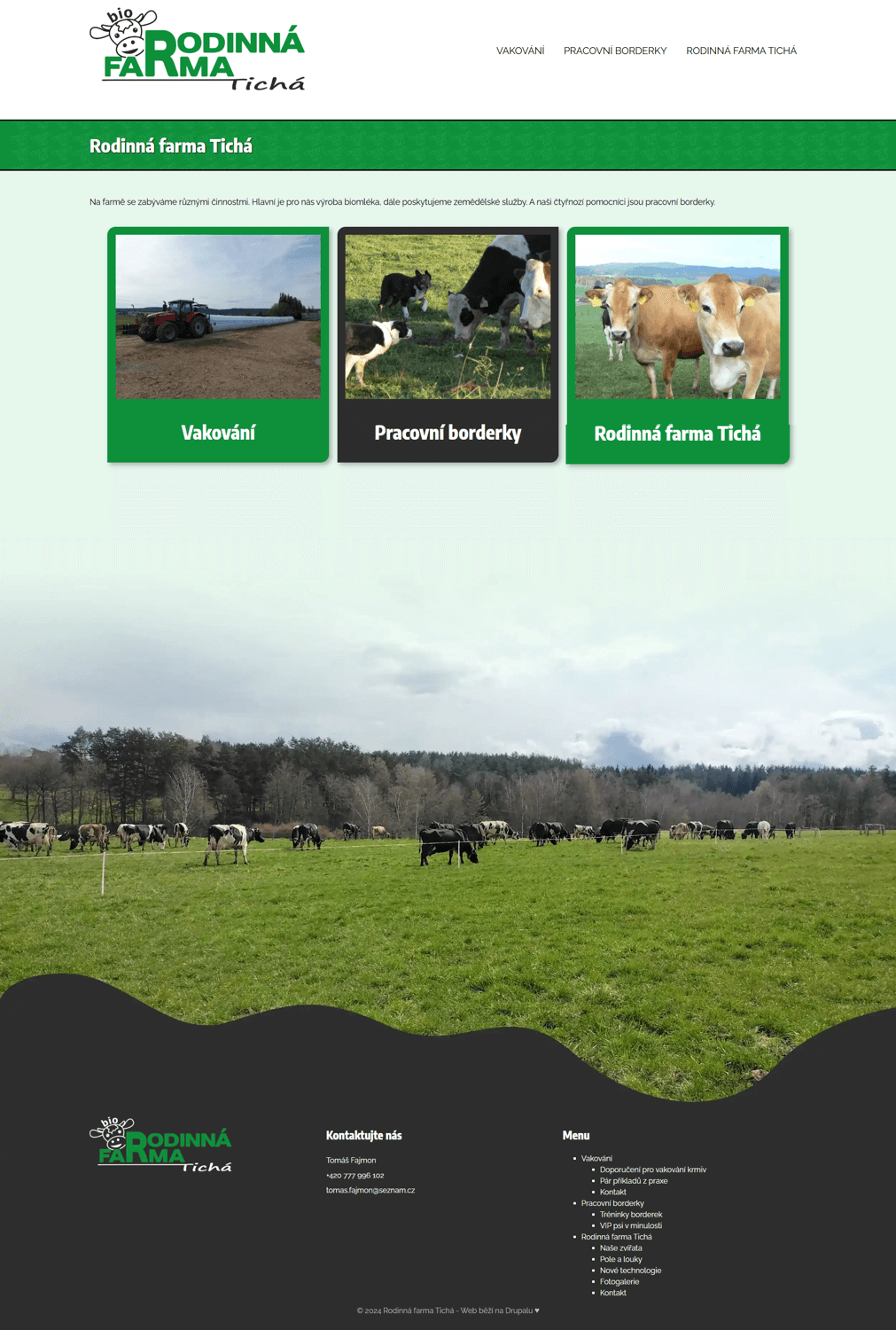Open the footer link VIP psi v minulosti
The width and height of the screenshot is (896, 1330).
pos(630,1225)
